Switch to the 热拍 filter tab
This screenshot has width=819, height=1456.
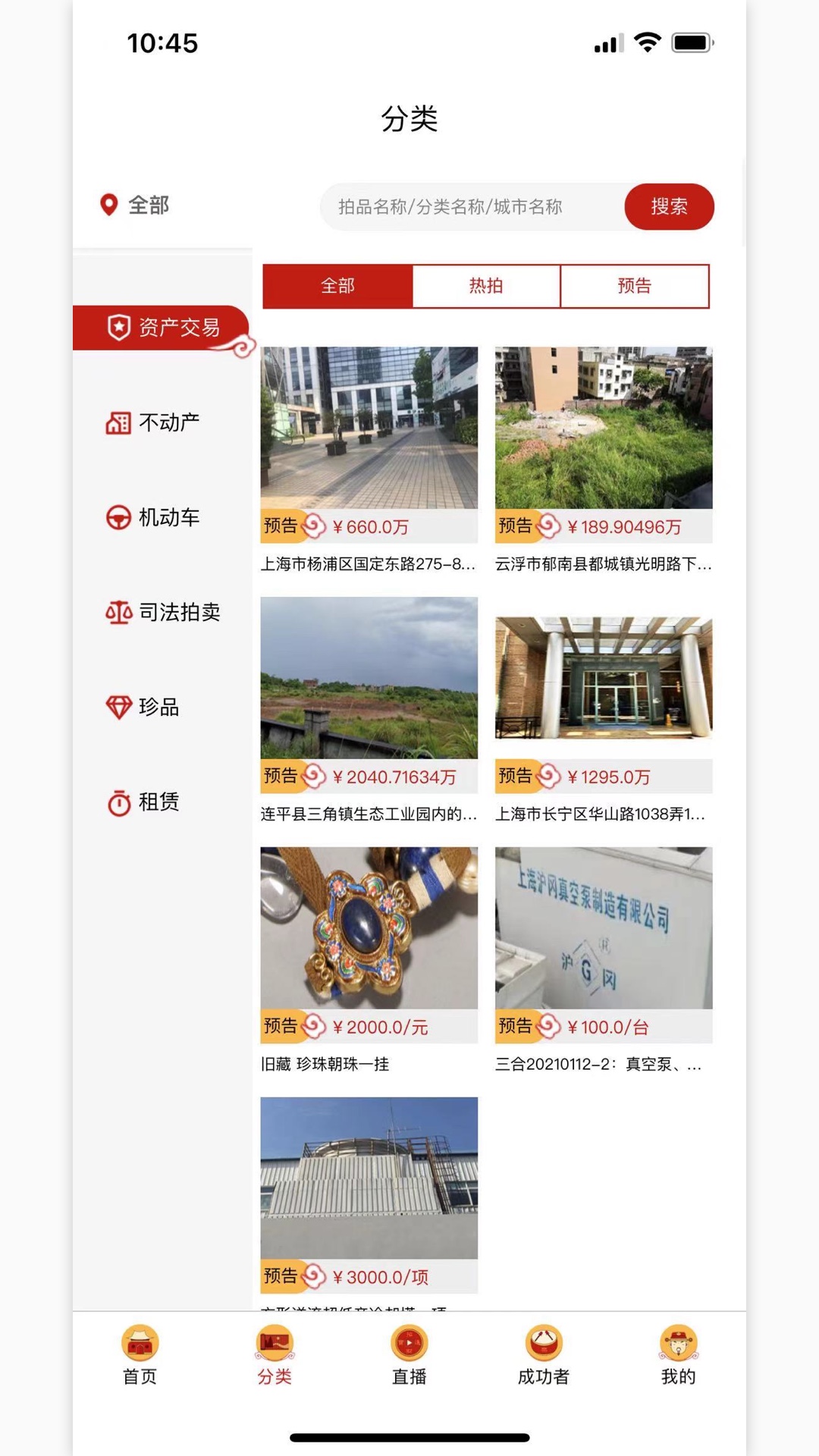coord(486,286)
